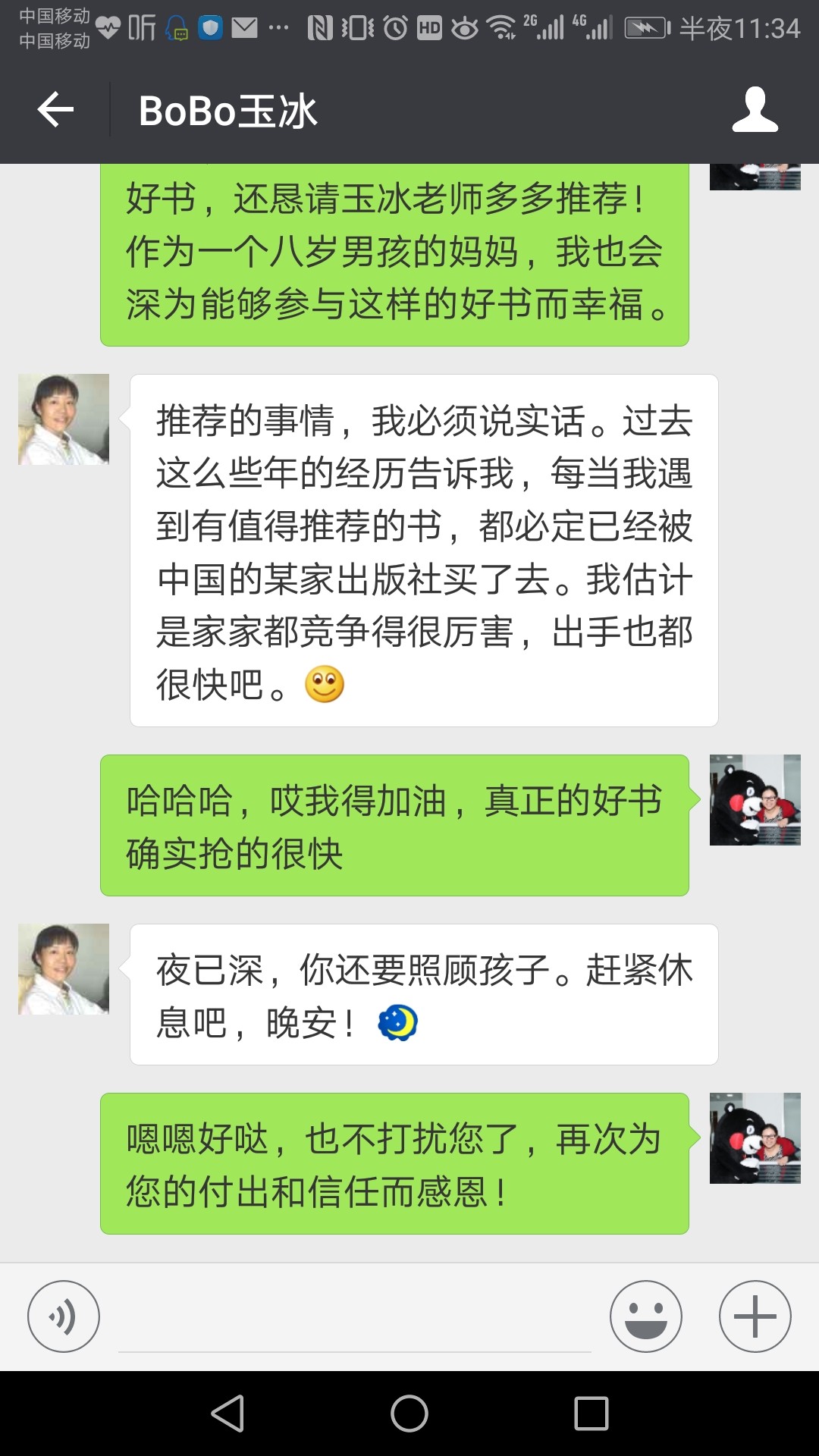Open BoBo玉冰's avatar beside 推荐的事情 message
The image size is (819, 1456).
(64, 419)
